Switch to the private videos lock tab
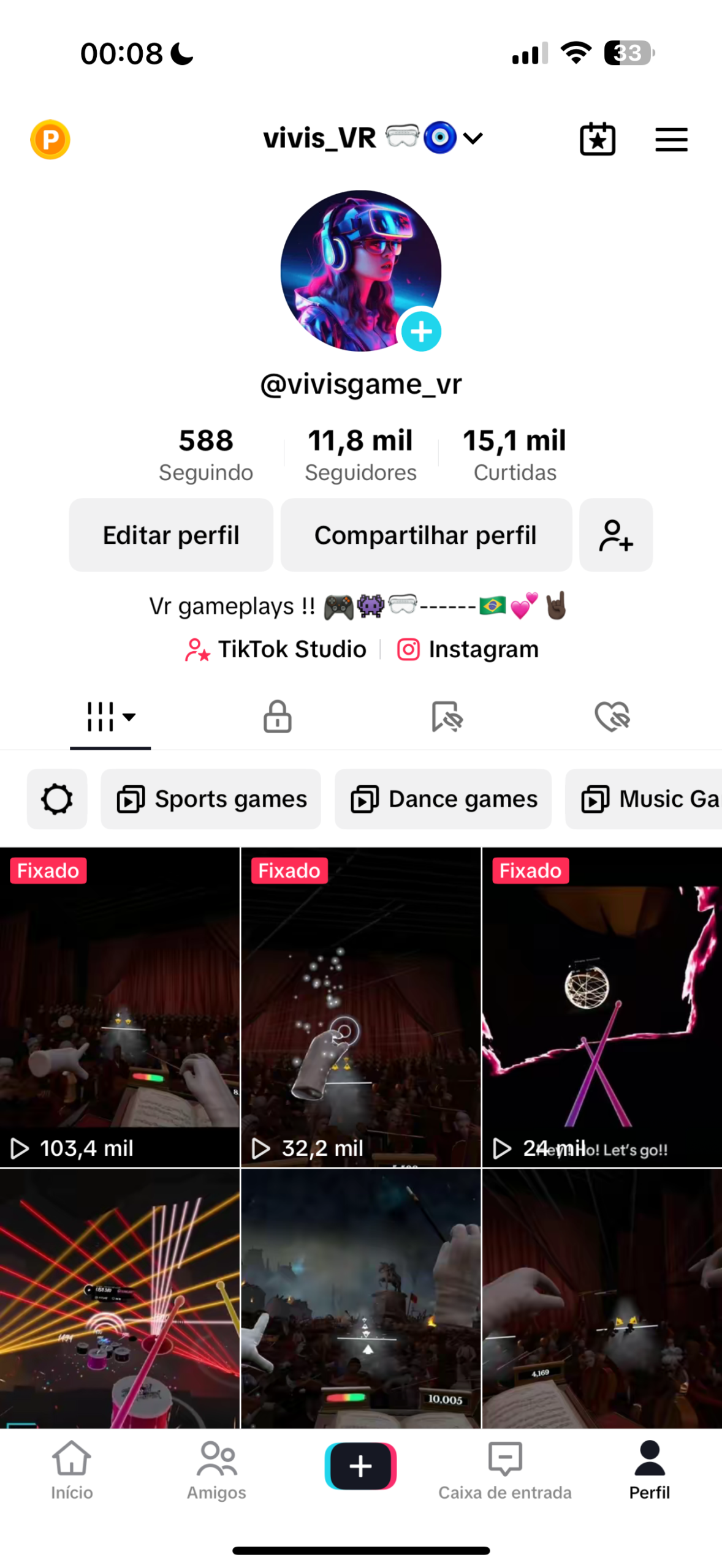Image resolution: width=722 pixels, height=1568 pixels. point(277,716)
